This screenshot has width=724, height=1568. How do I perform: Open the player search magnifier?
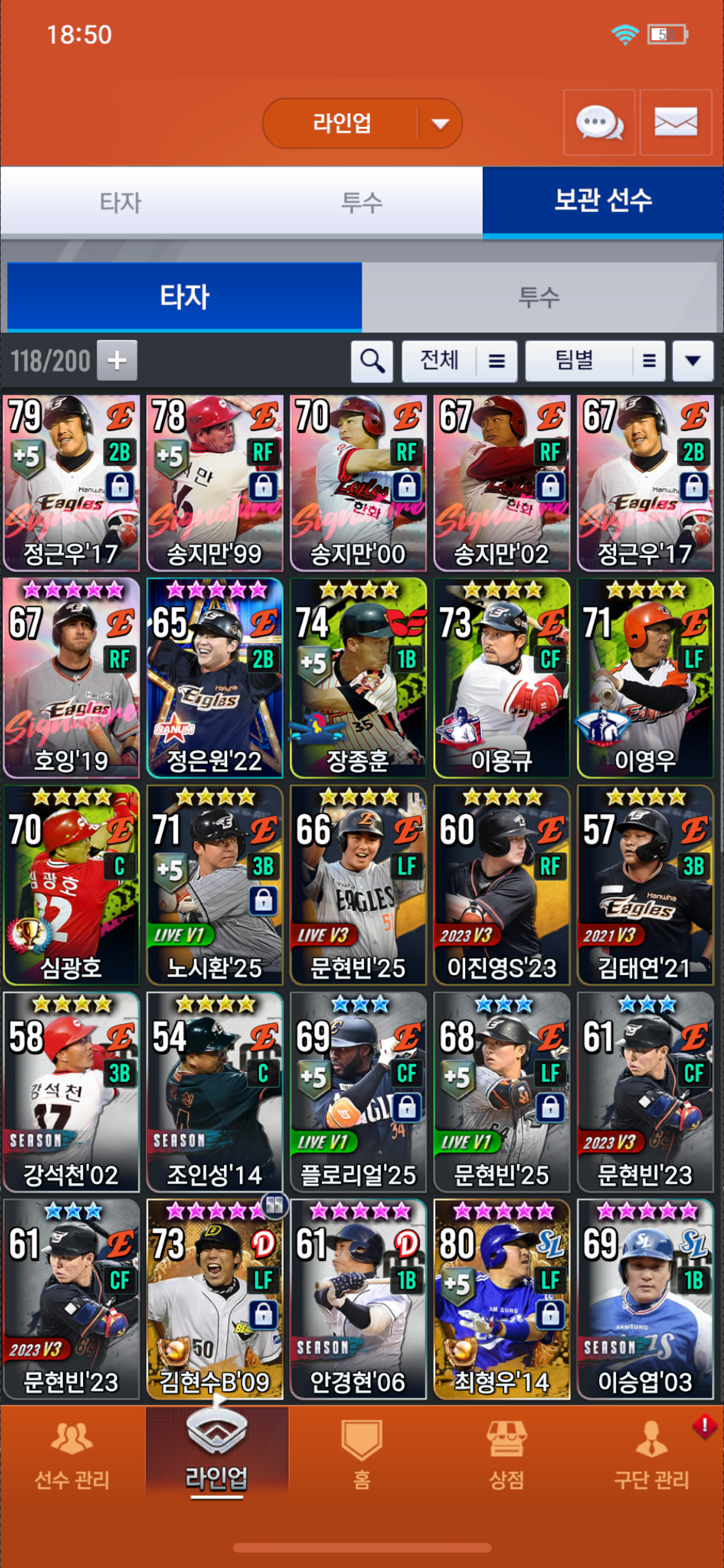(372, 361)
